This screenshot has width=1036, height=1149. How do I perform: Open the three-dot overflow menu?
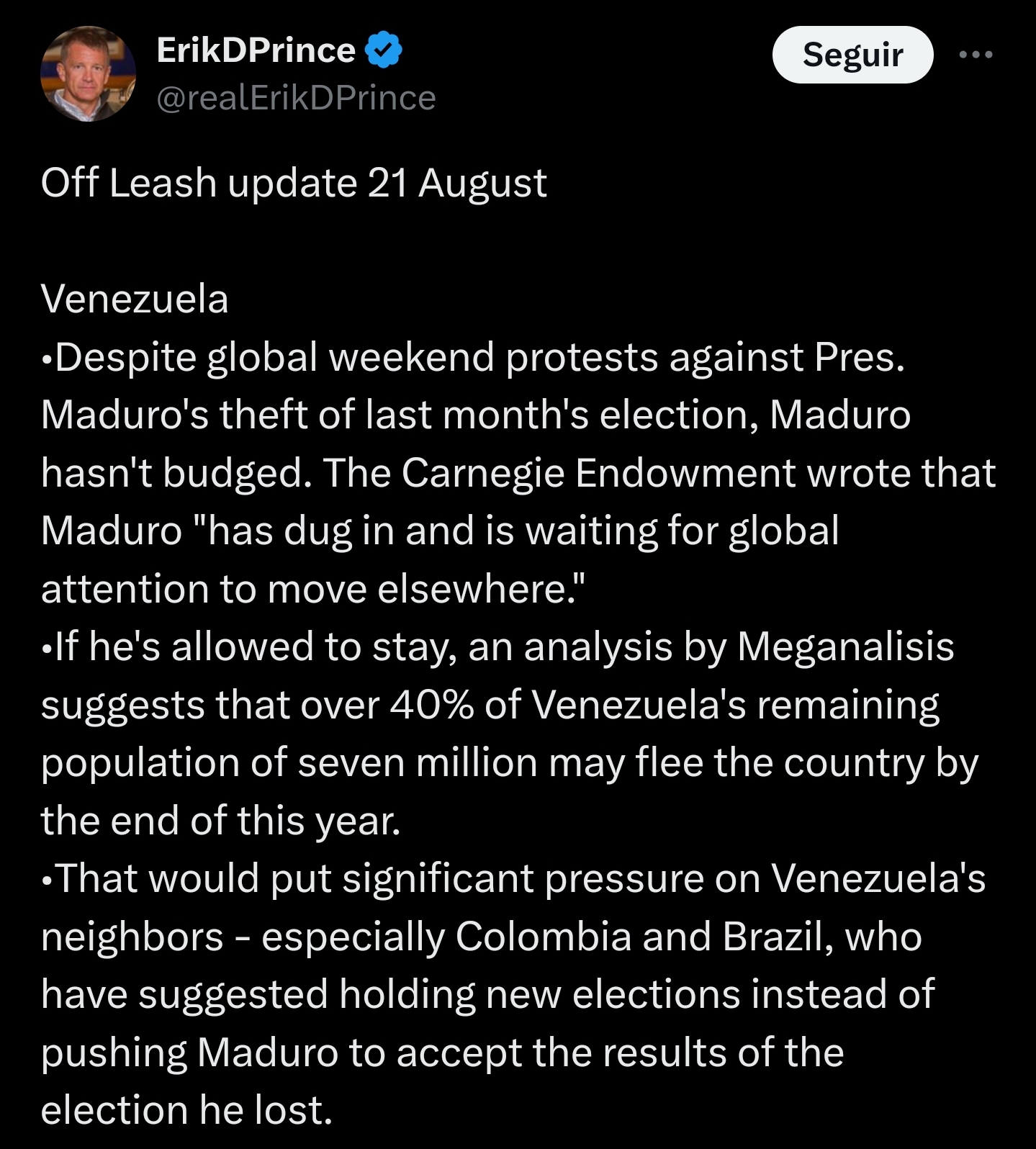(x=976, y=55)
